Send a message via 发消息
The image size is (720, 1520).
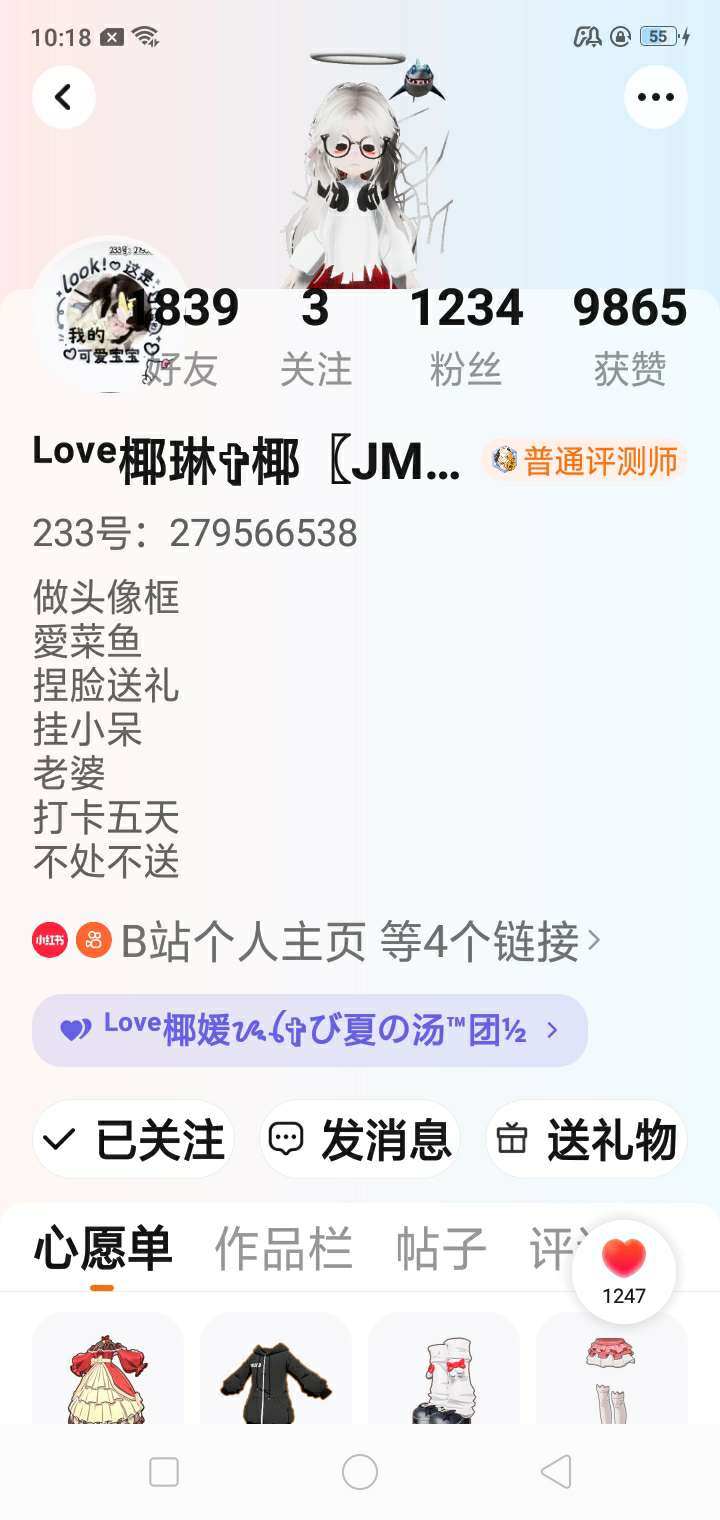360,1139
